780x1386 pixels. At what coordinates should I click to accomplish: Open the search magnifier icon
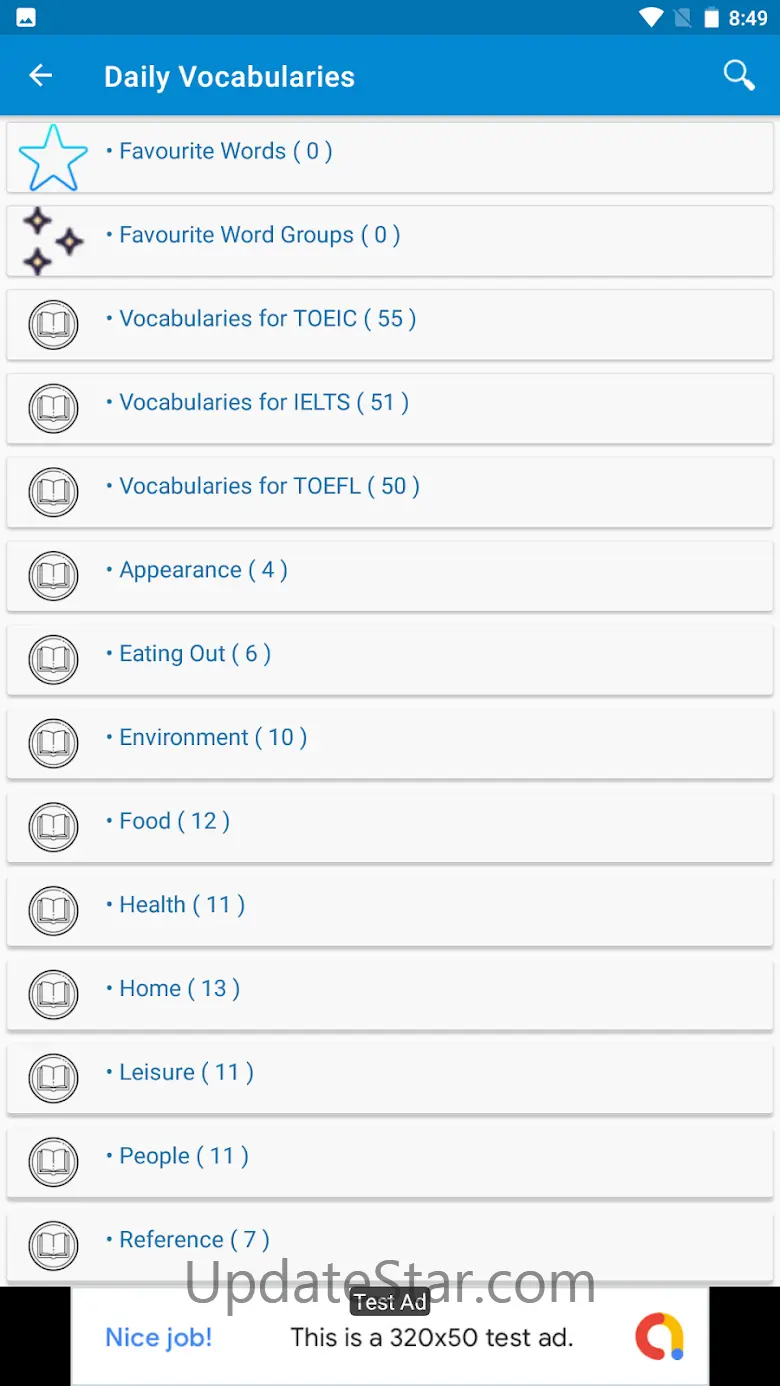[739, 75]
